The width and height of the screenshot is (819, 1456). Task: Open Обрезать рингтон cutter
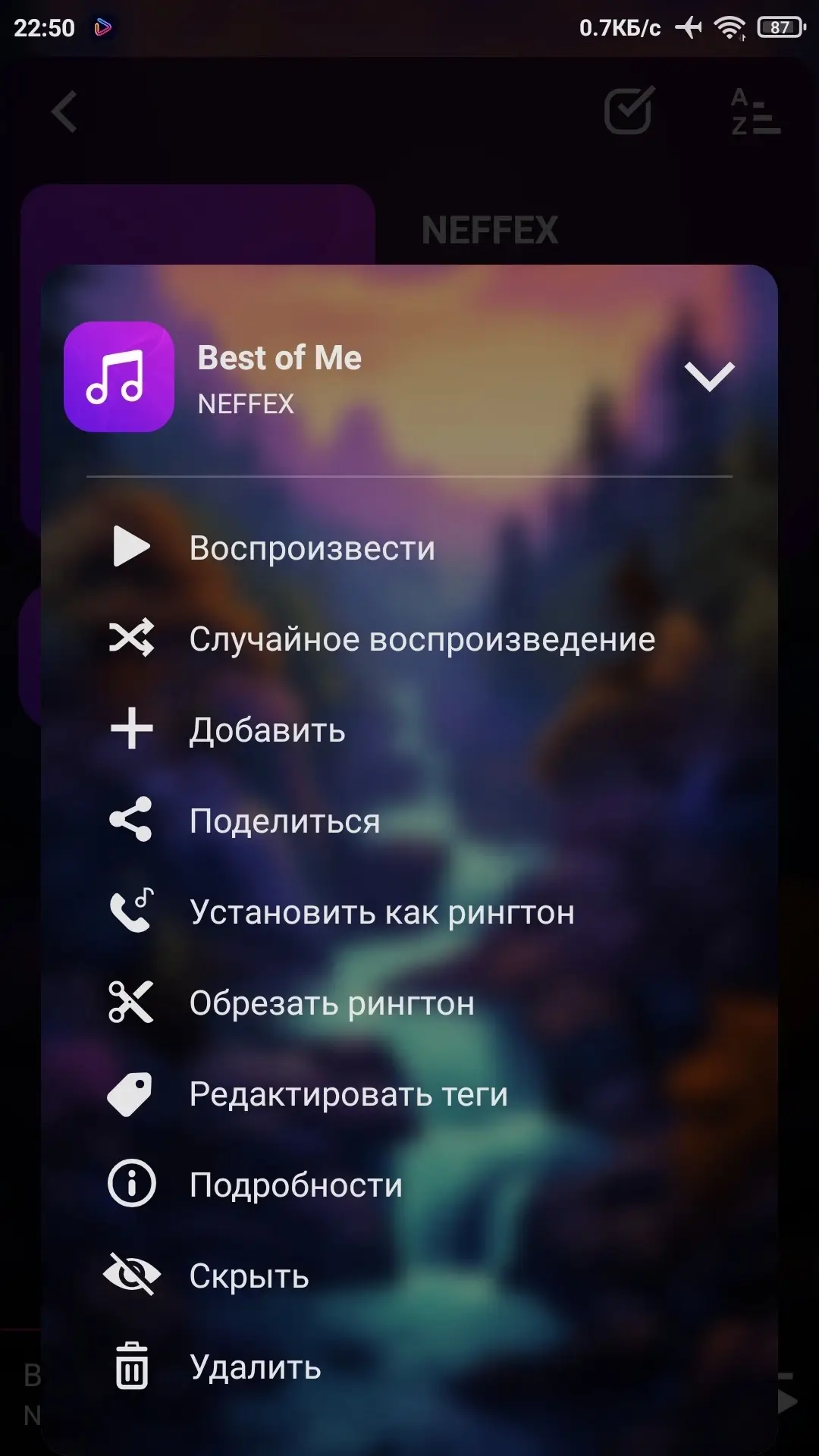click(331, 1003)
